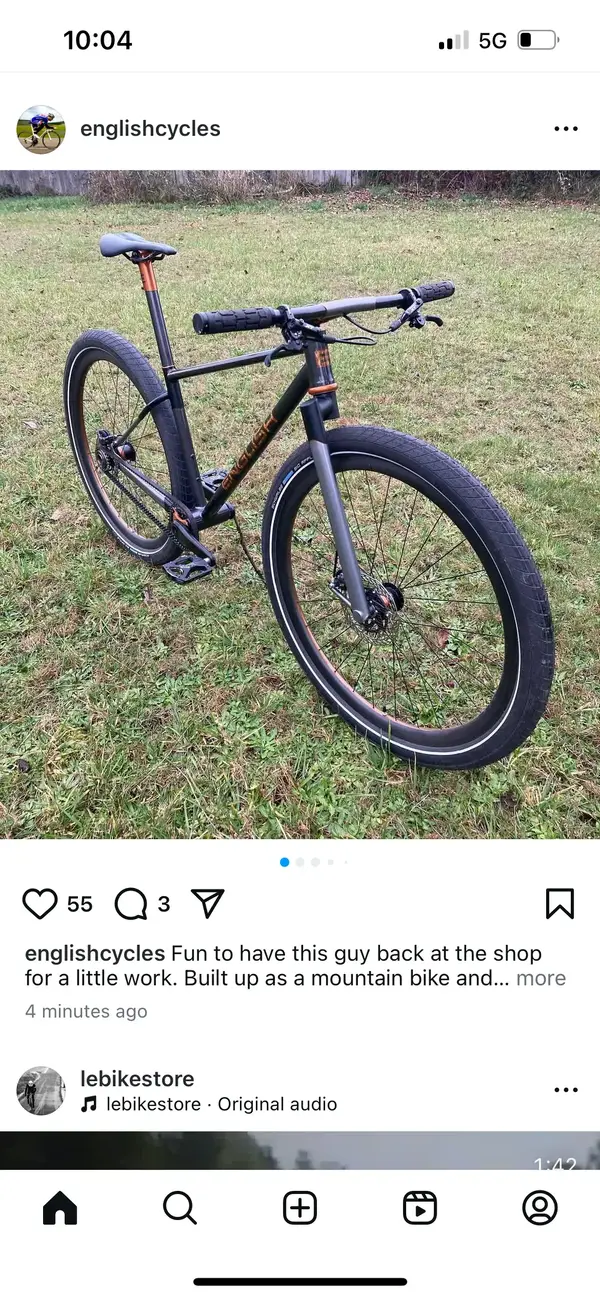Open lebikestore Original audio link

(x=220, y=1104)
